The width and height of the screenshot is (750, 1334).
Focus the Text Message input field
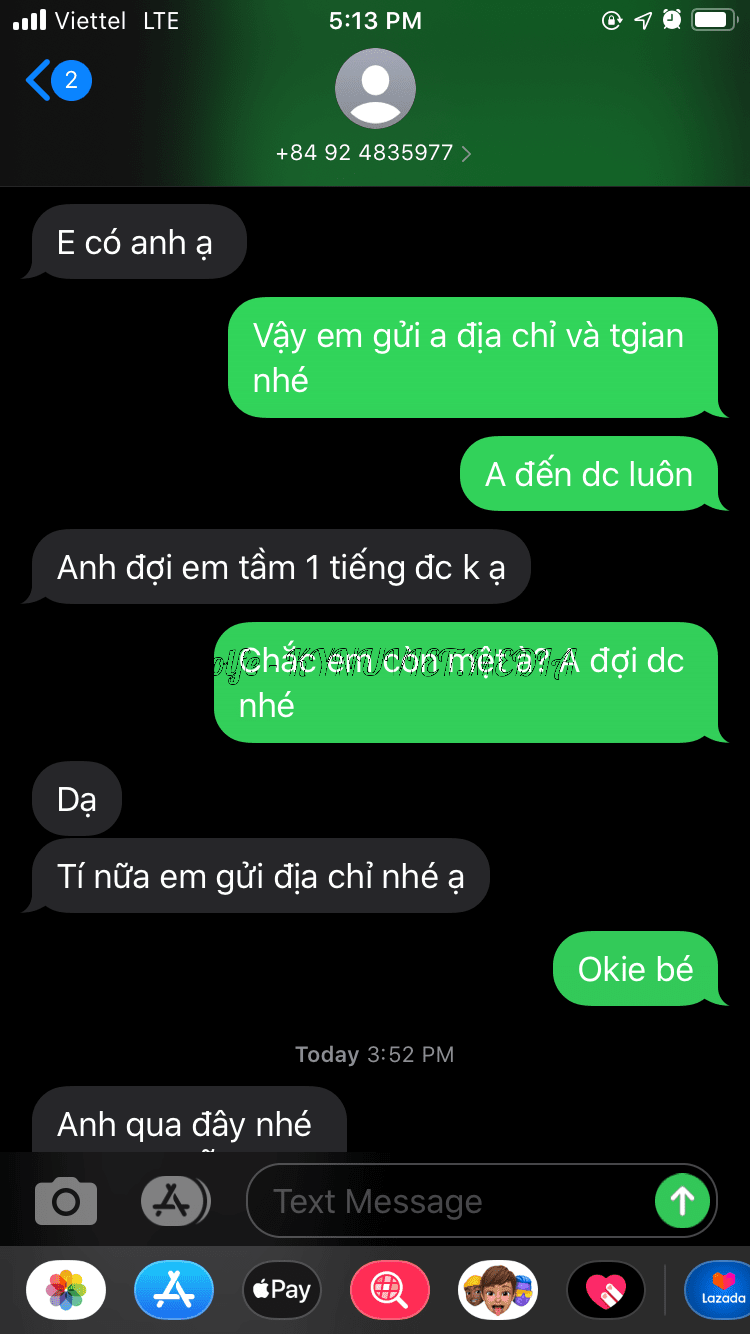tap(450, 1201)
